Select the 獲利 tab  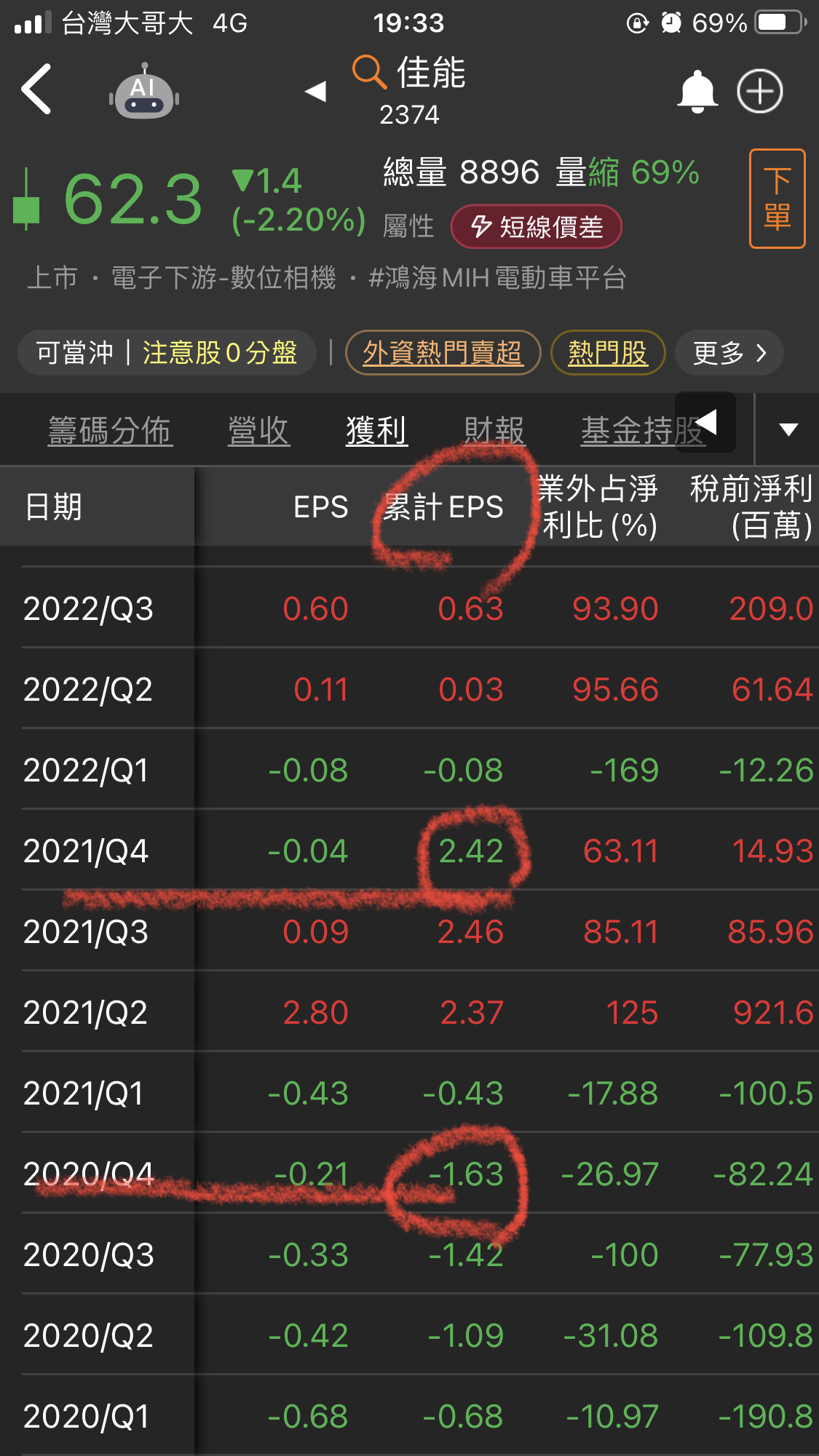tap(376, 431)
